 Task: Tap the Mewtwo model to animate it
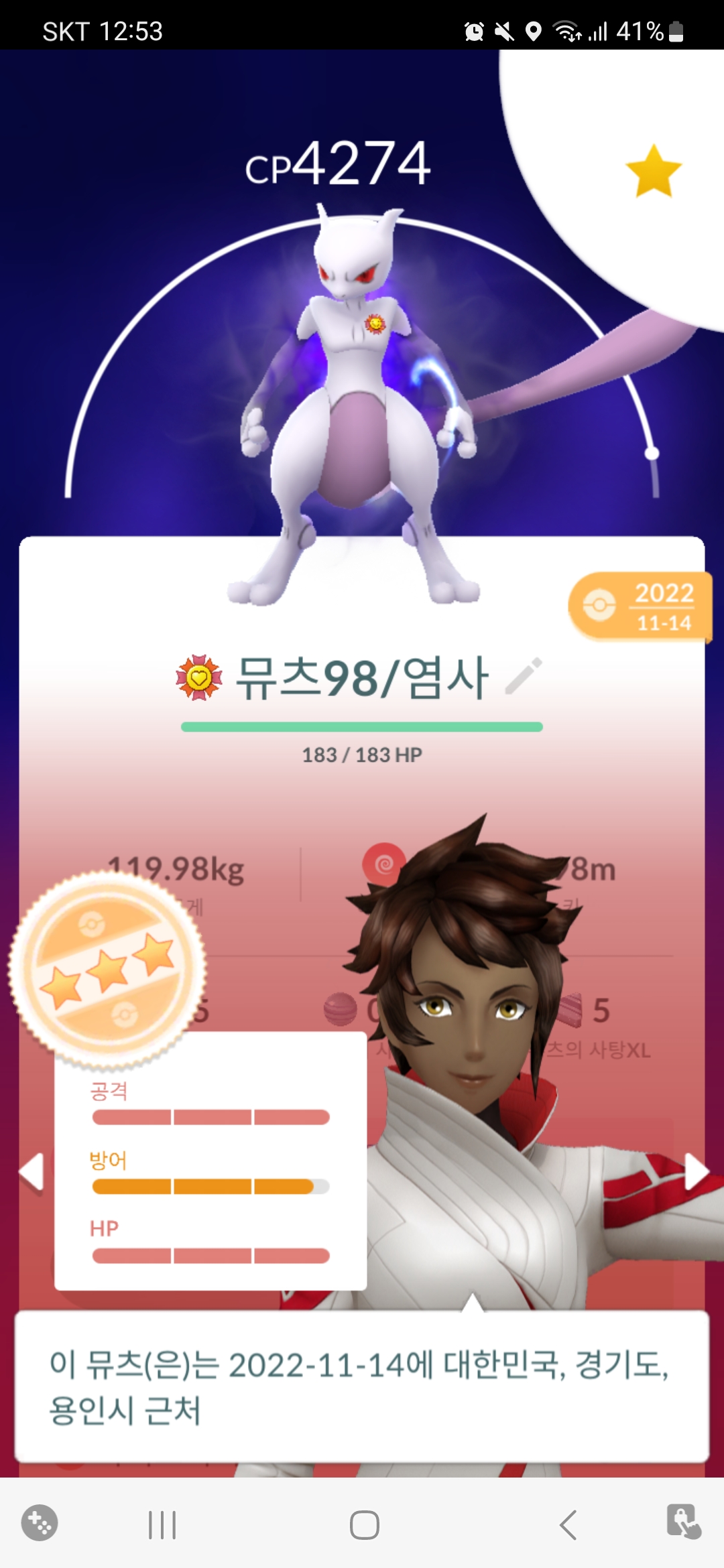(355, 402)
